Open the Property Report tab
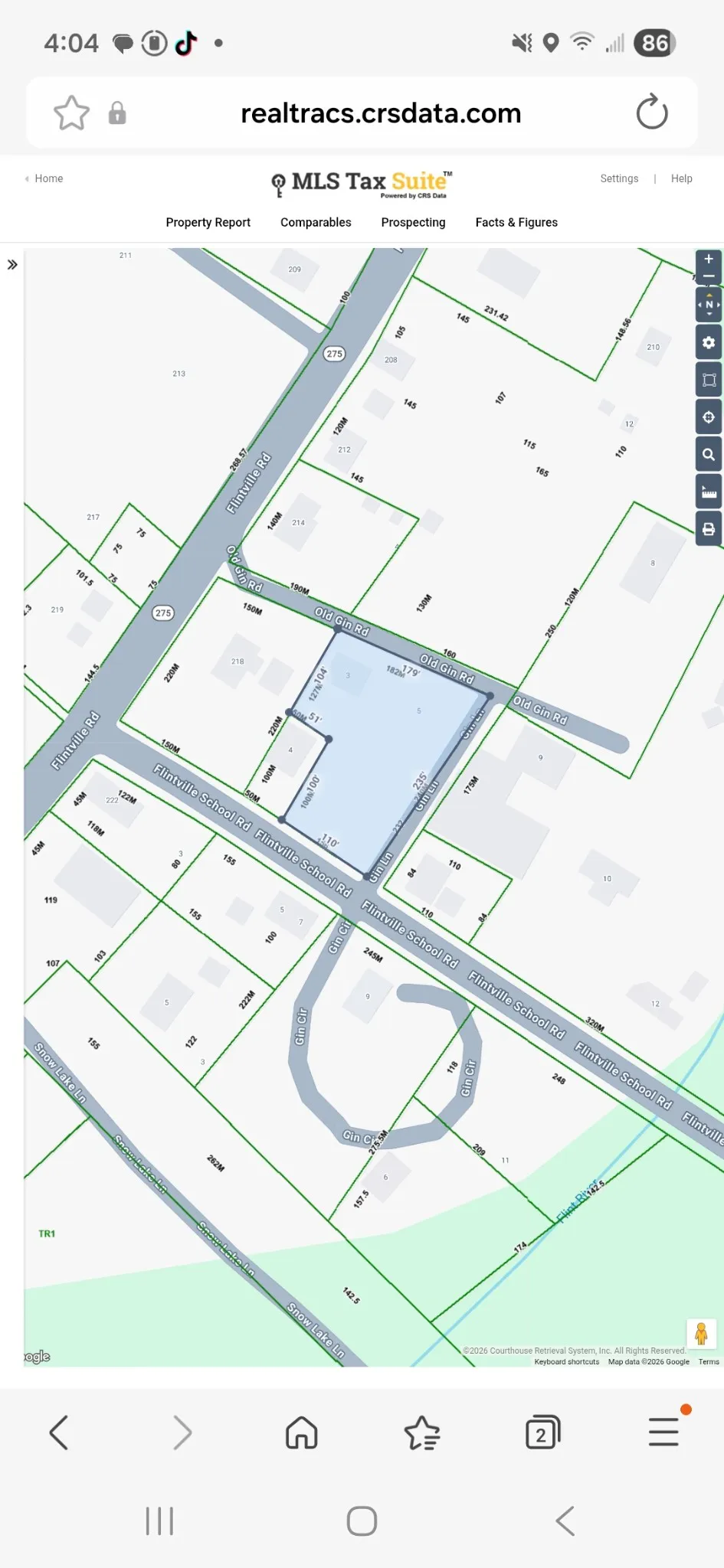The height and width of the screenshot is (1568, 724). pyautogui.click(x=208, y=222)
